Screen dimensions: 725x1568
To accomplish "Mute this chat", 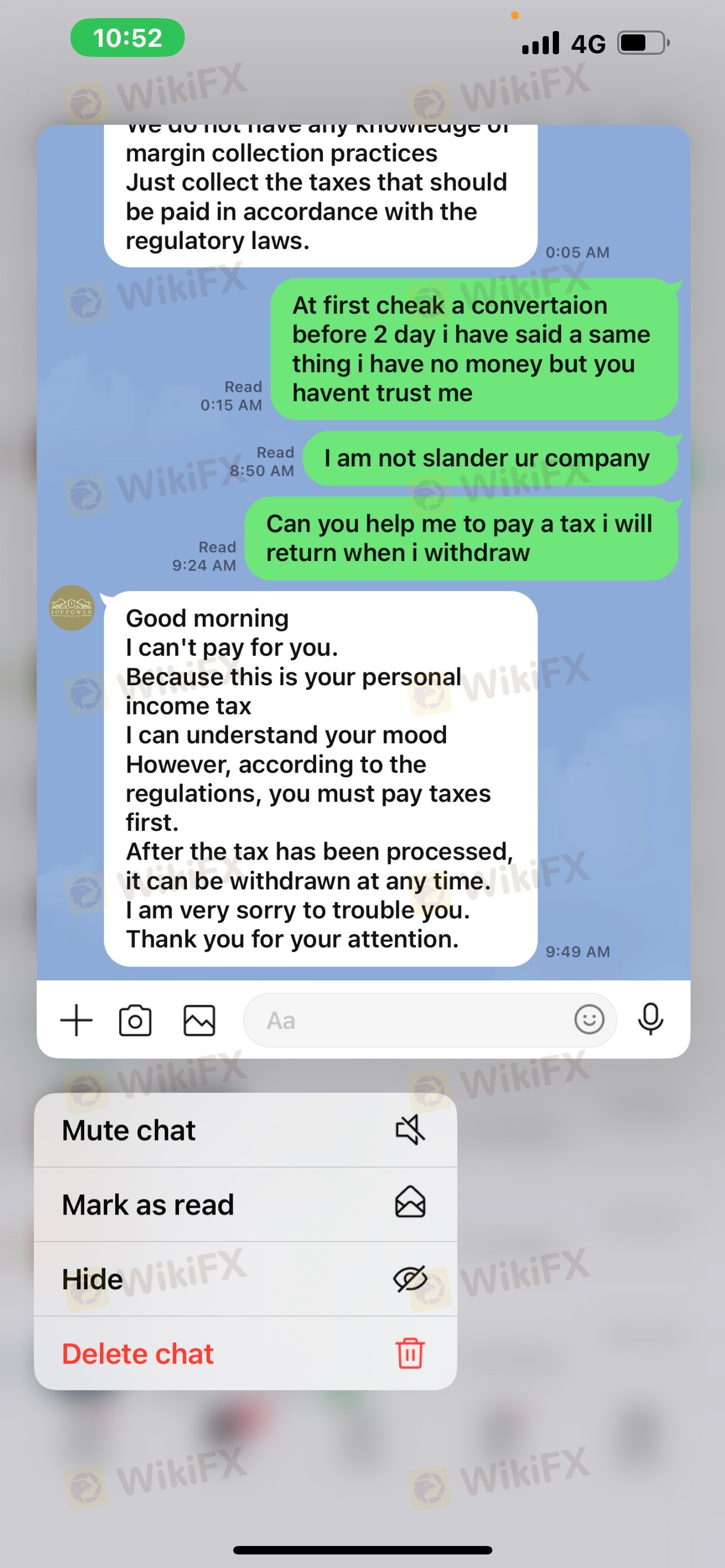I will coord(244,1131).
